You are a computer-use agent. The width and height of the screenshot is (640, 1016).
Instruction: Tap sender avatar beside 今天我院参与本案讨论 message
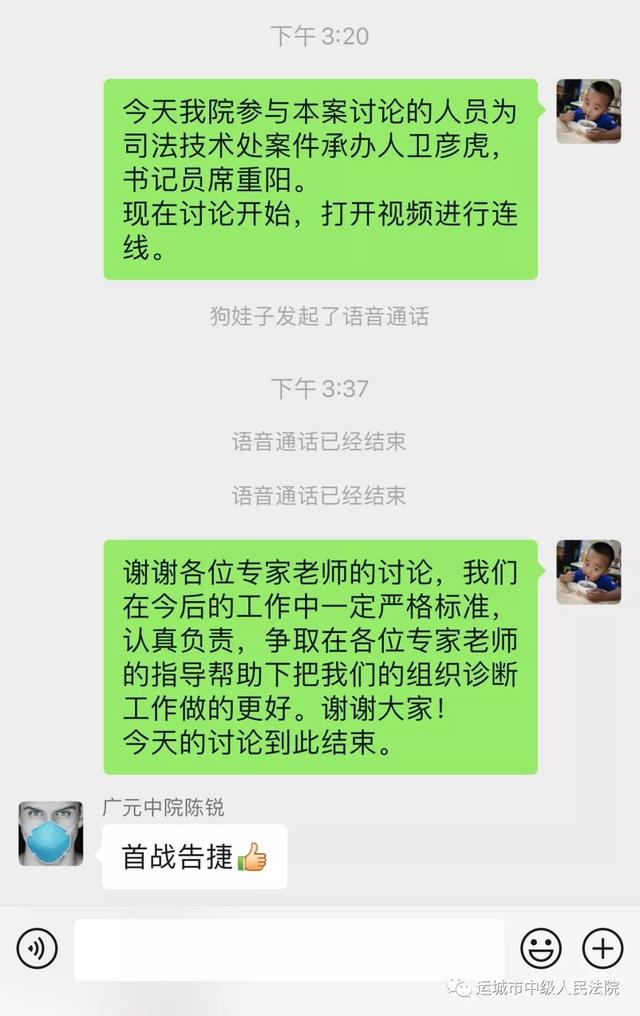(x=588, y=111)
